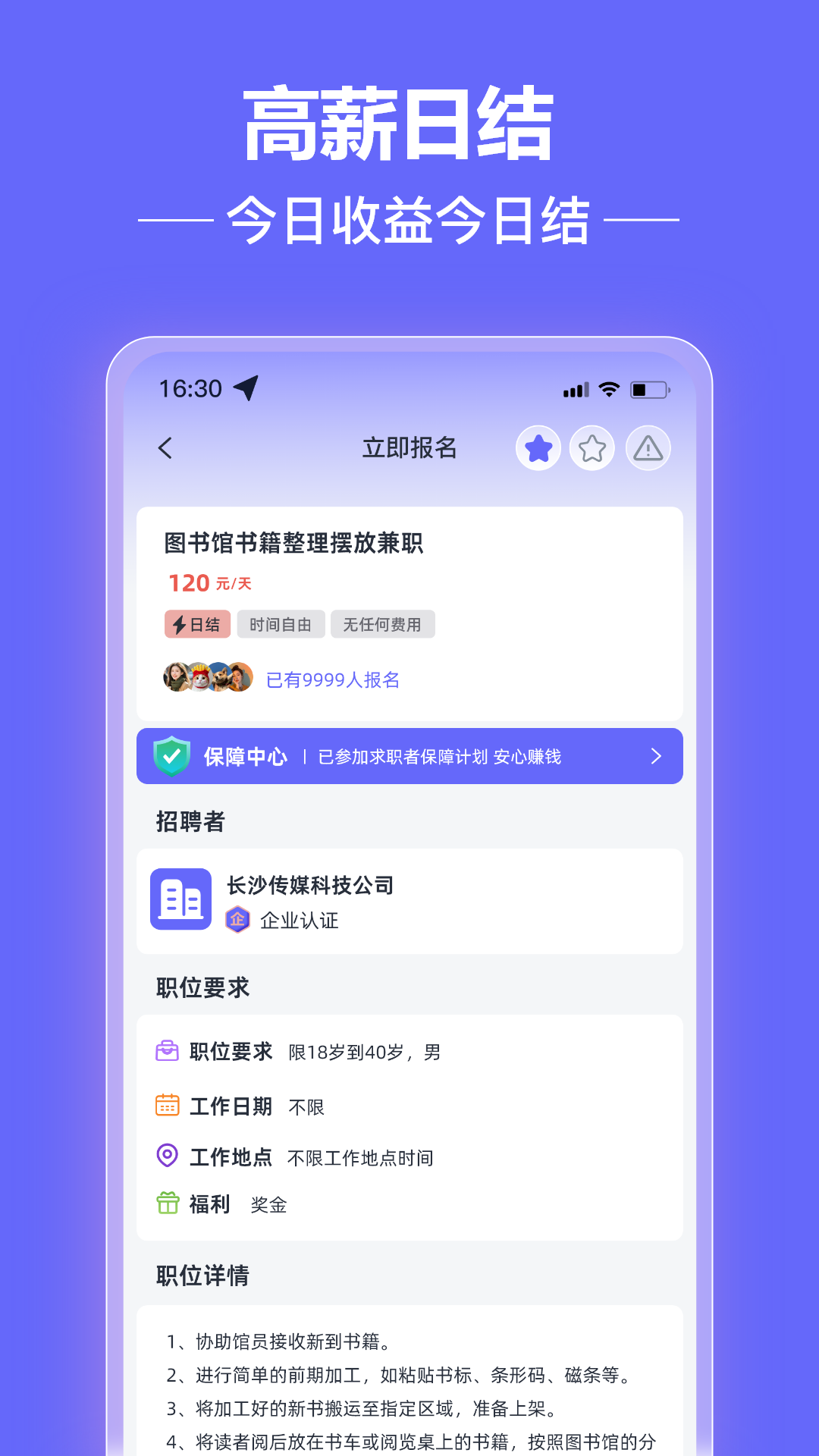Viewport: 819px width, 1456px height.
Task: Tap the company building icon for 长沙传媒科技公司
Action: coord(180,899)
